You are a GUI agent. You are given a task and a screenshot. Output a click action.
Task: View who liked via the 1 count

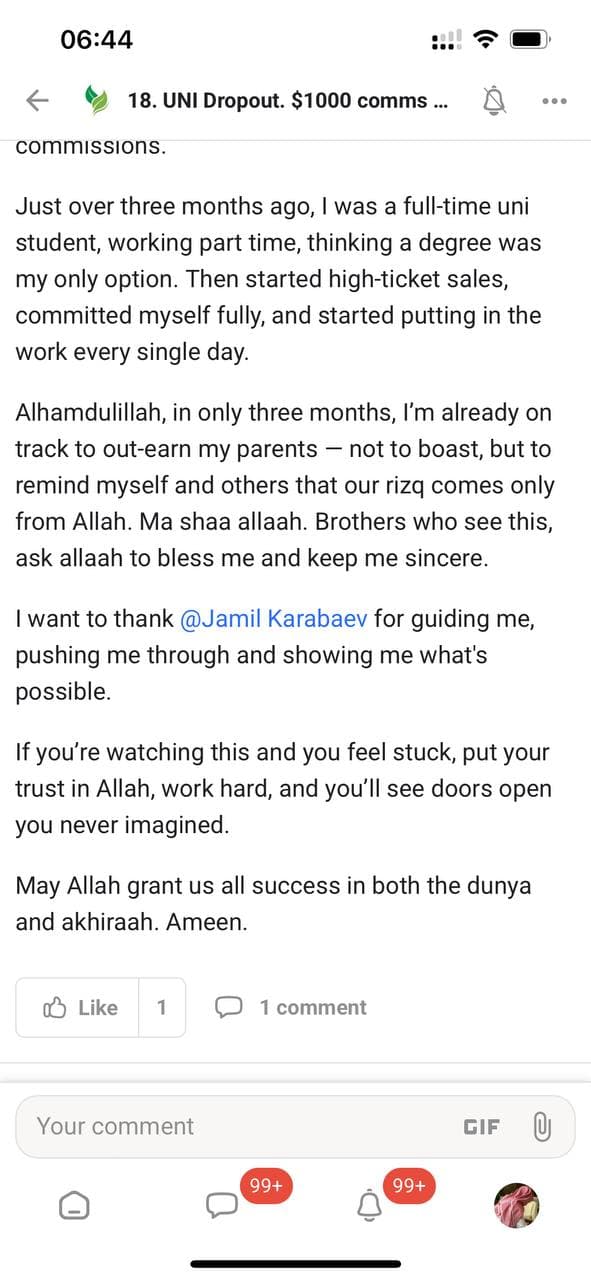click(162, 1007)
